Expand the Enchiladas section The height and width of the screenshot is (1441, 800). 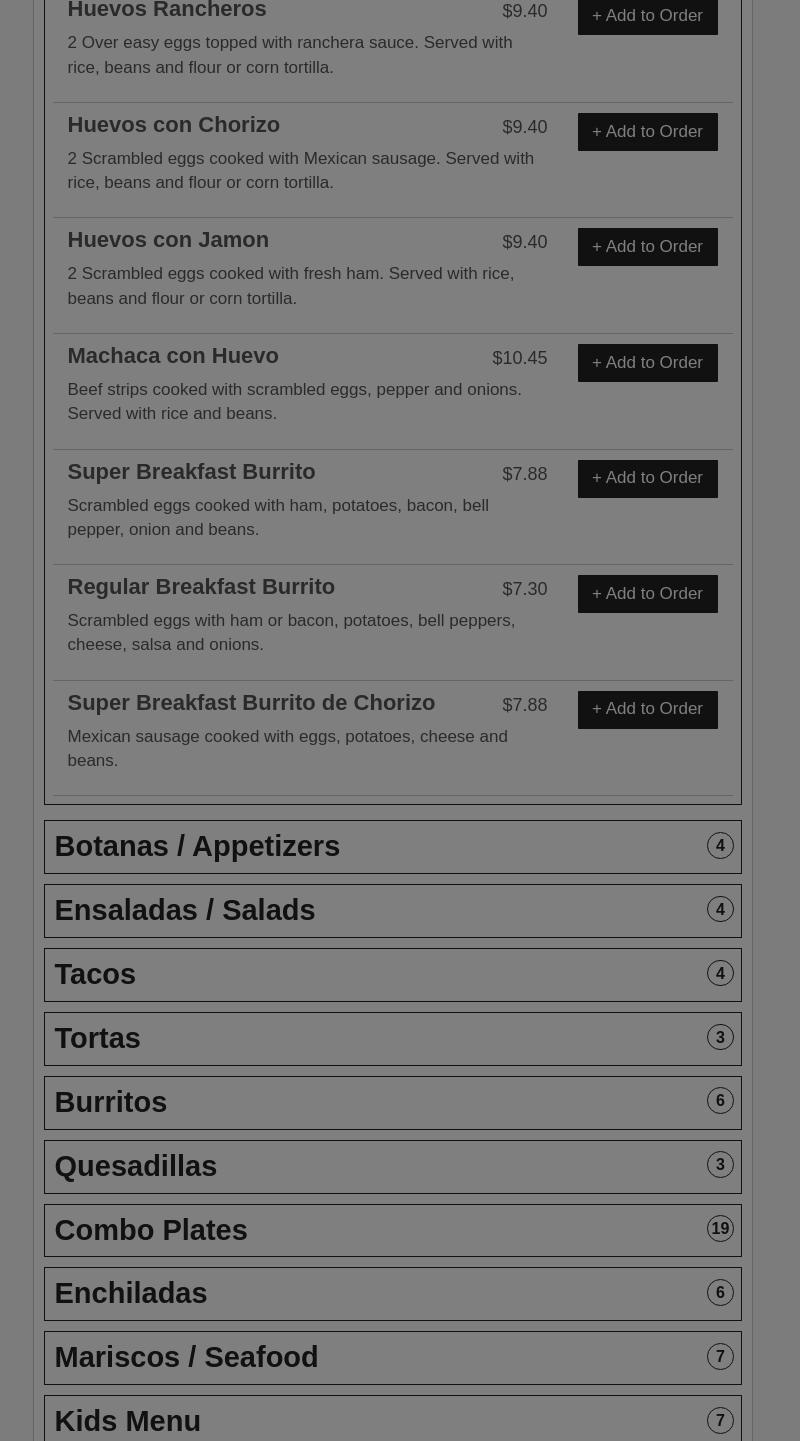click(392, 1293)
